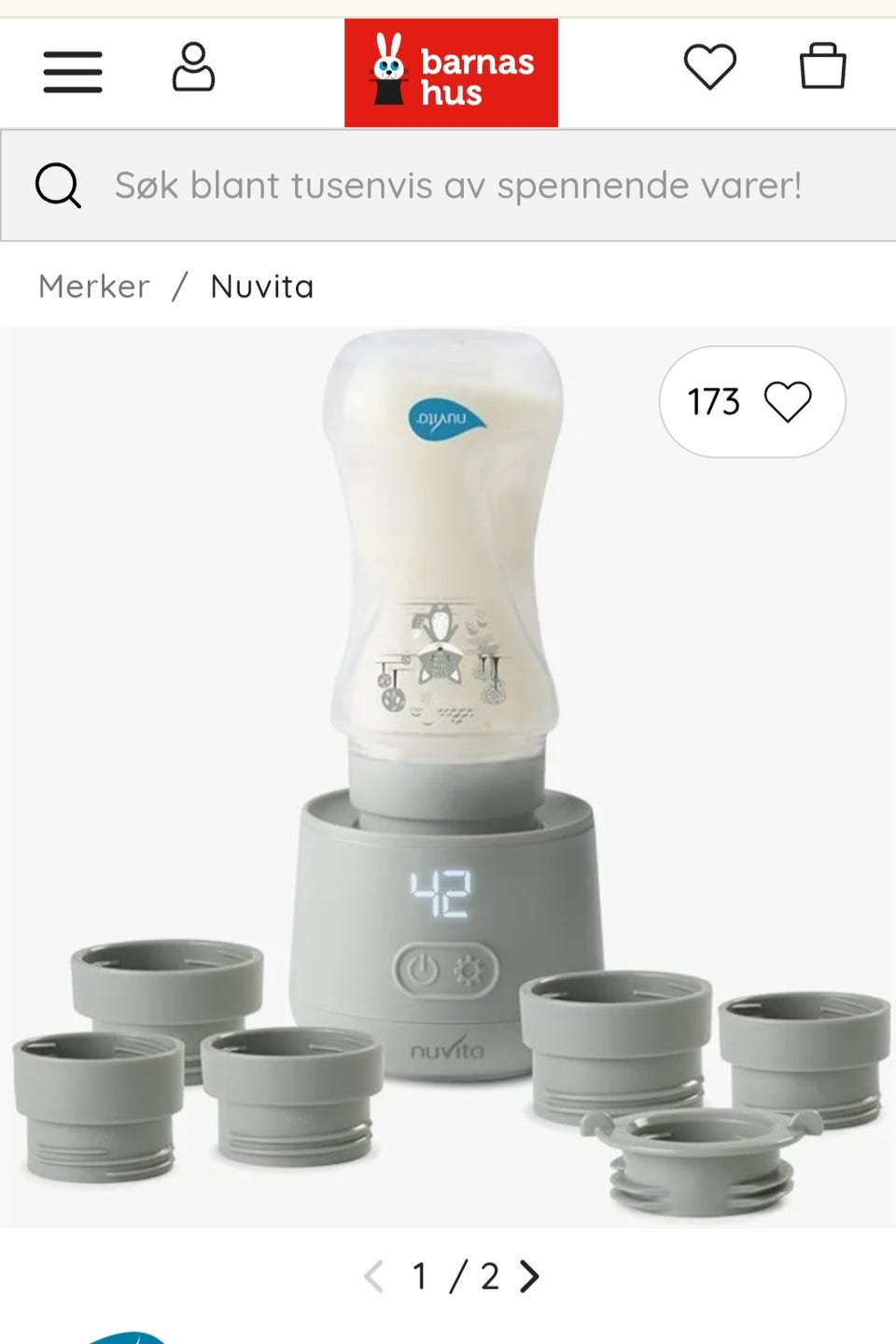Show previous product image
The width and height of the screenshot is (896, 1344).
point(374,1276)
